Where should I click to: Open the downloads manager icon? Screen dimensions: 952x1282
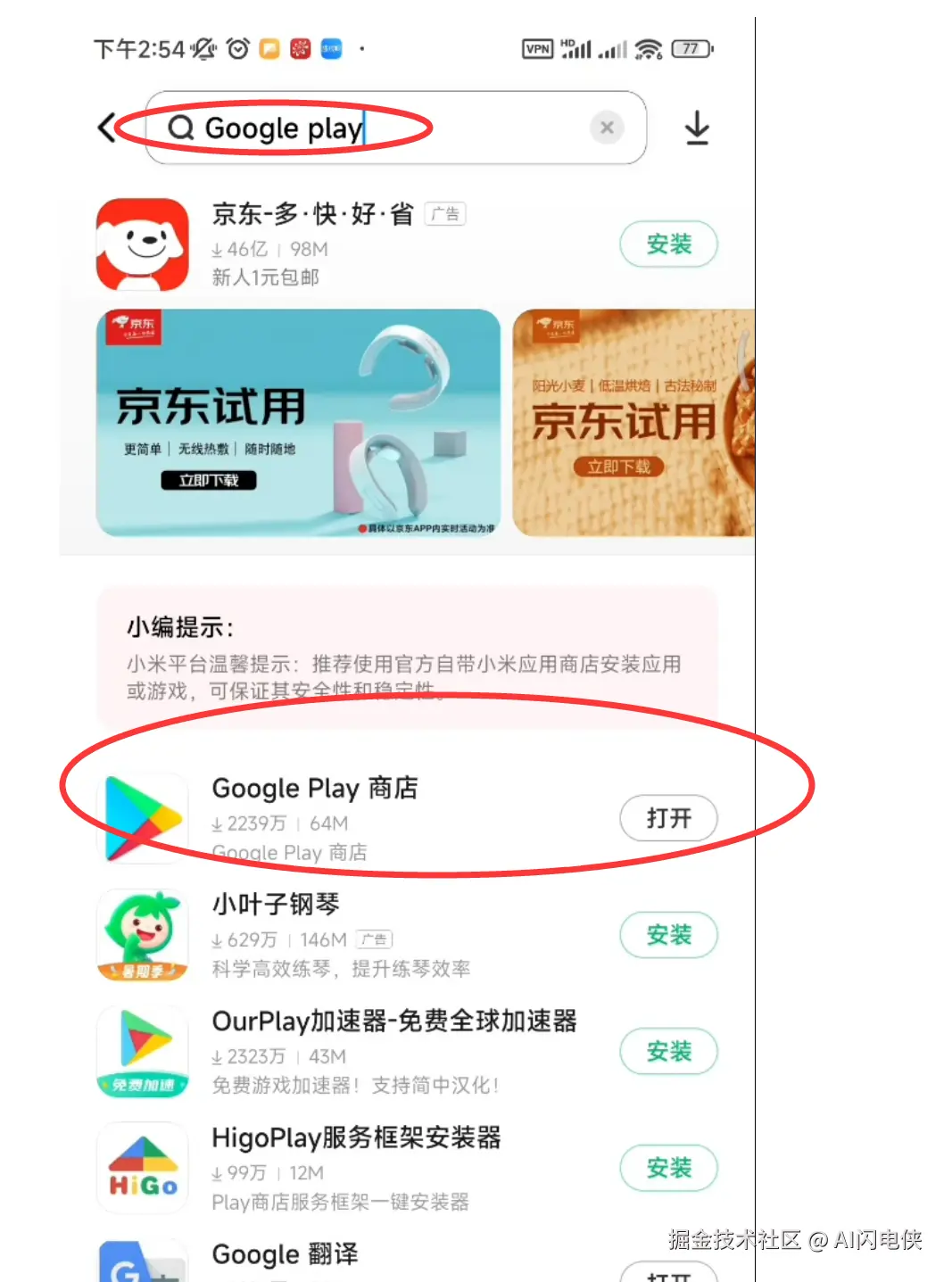pos(697,128)
